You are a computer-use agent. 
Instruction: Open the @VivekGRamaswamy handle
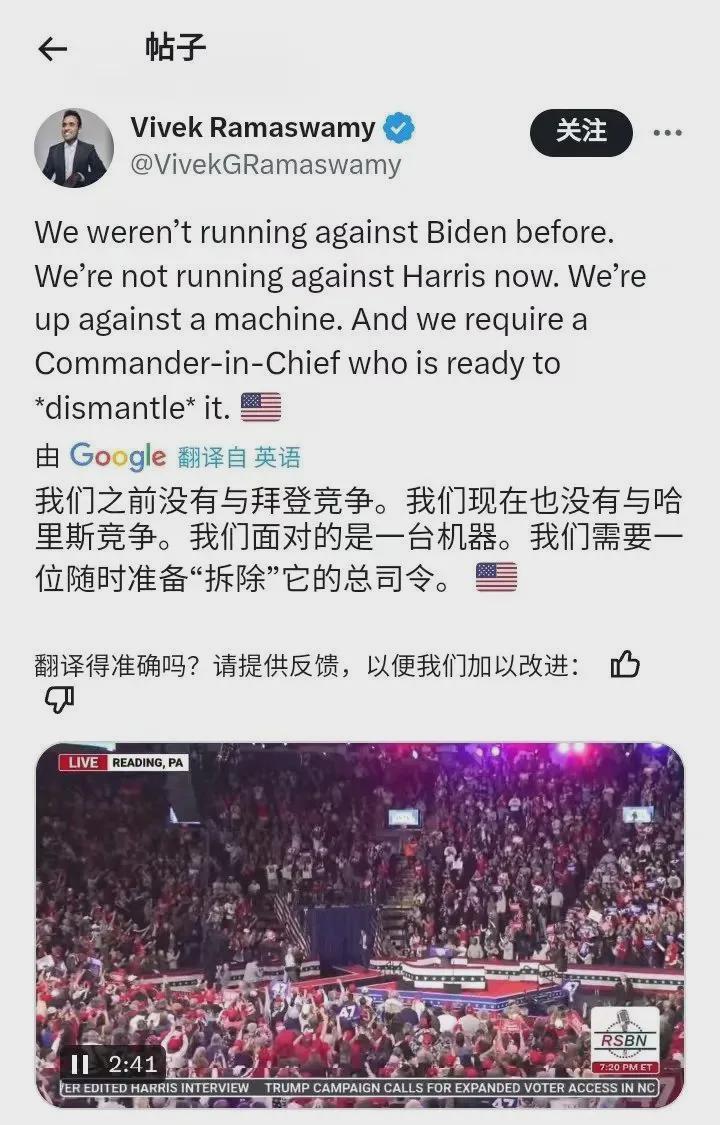pos(265,164)
